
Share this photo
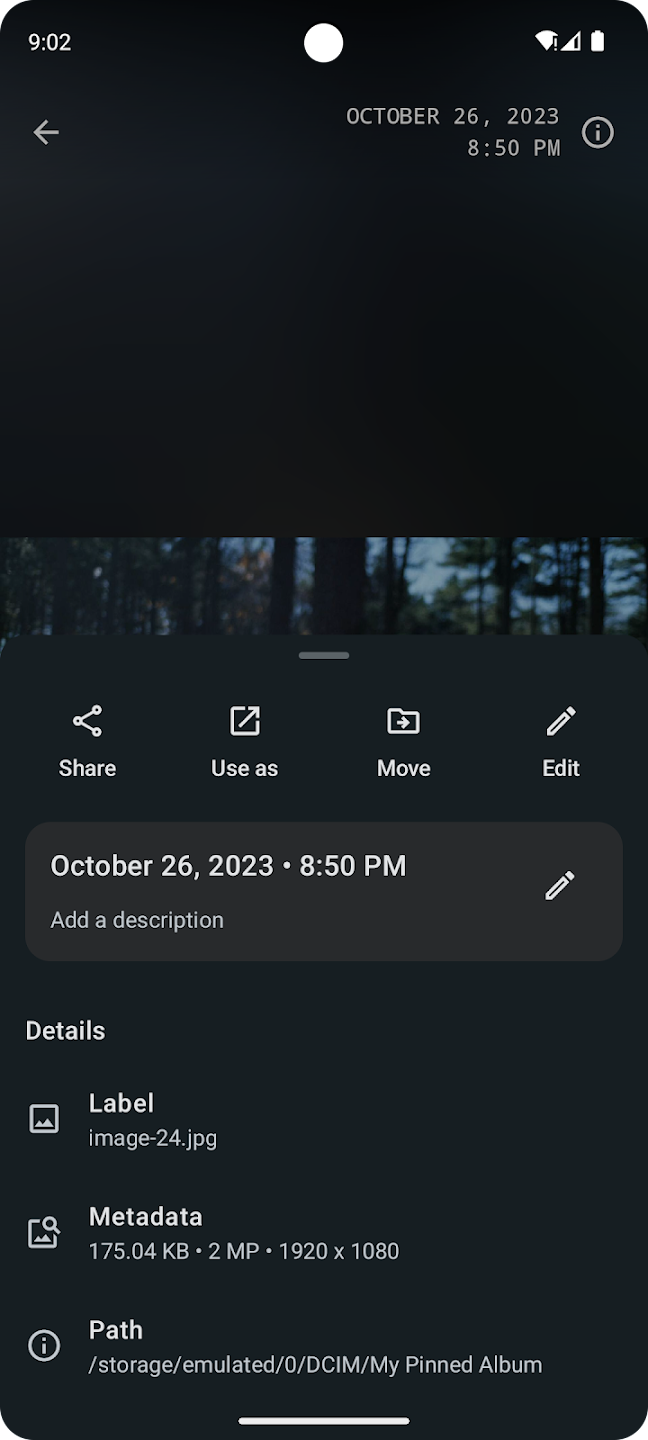pyautogui.click(x=87, y=741)
